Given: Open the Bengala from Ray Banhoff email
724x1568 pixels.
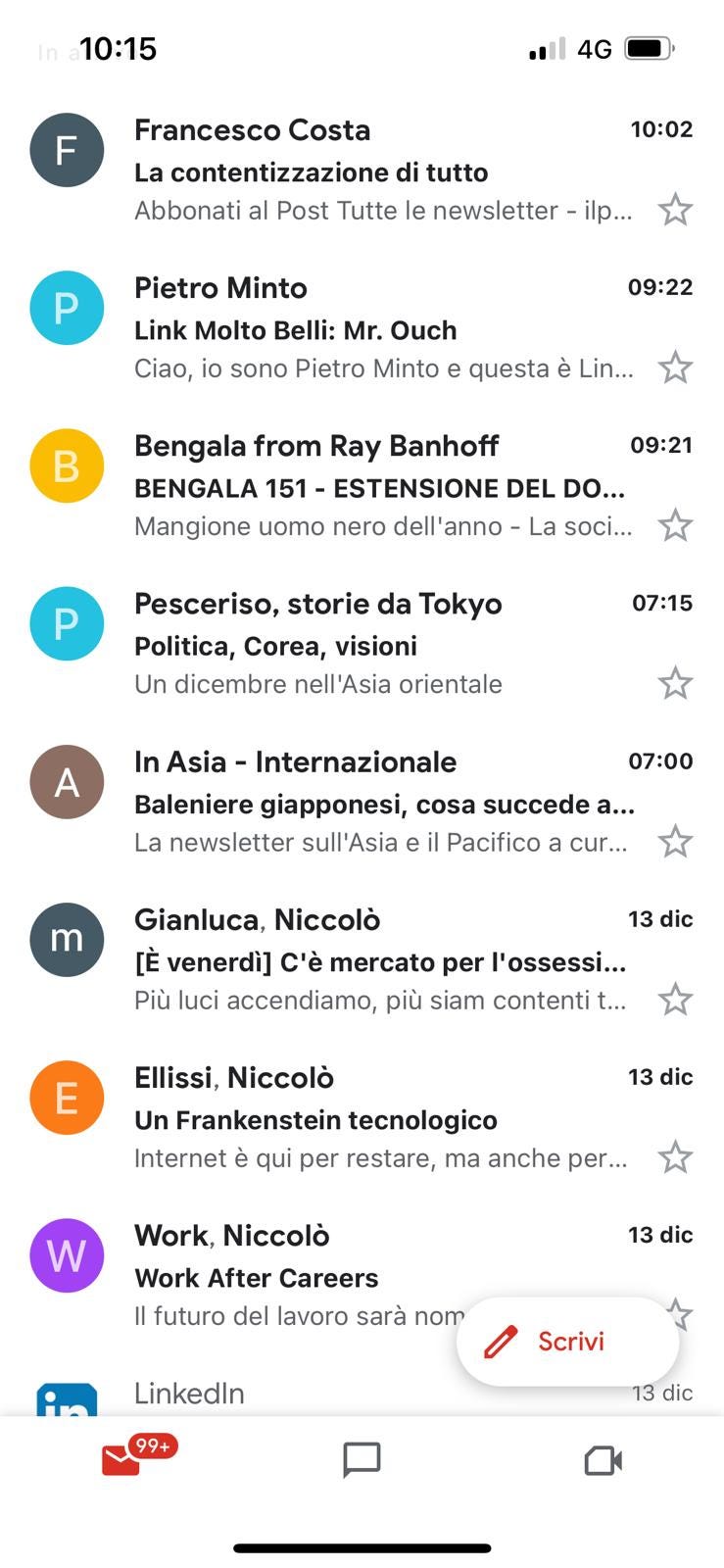Looking at the screenshot, I should click(382, 487).
